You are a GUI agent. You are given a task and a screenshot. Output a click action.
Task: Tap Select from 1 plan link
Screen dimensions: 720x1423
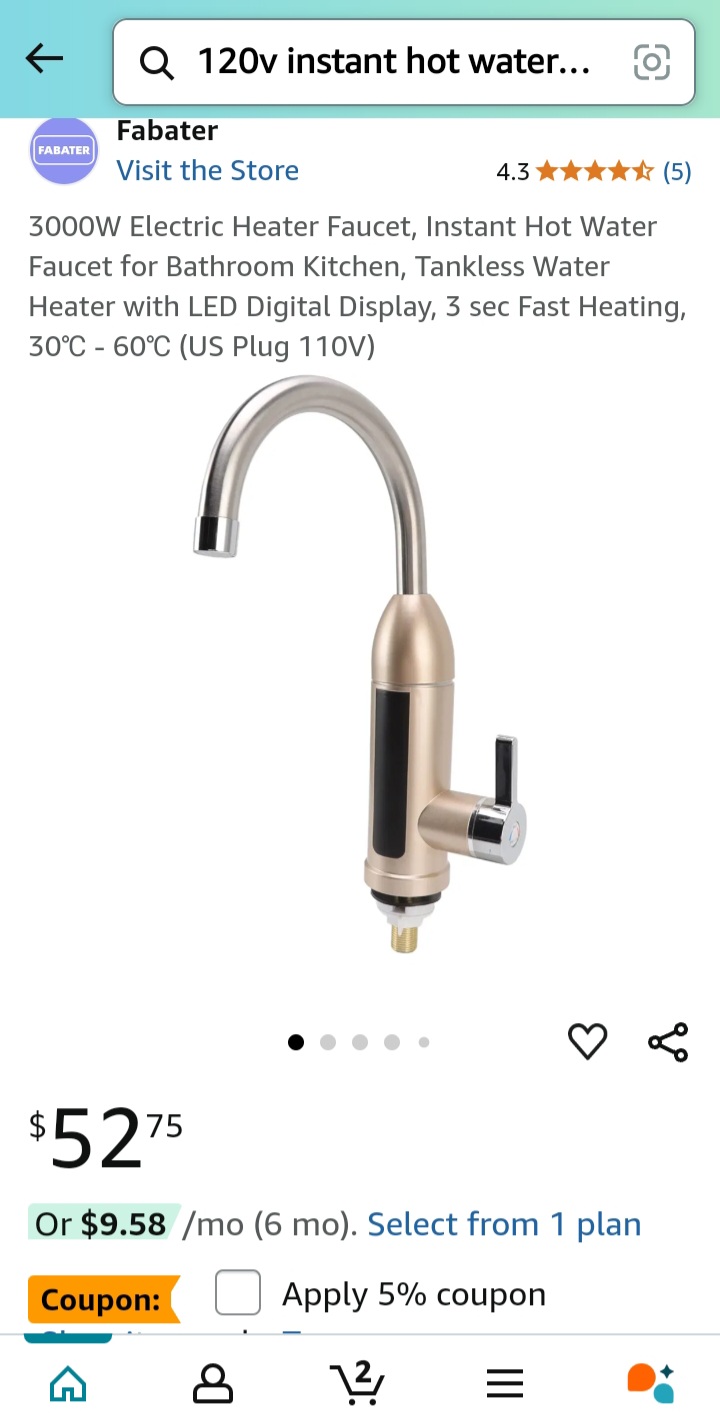[x=504, y=1224]
